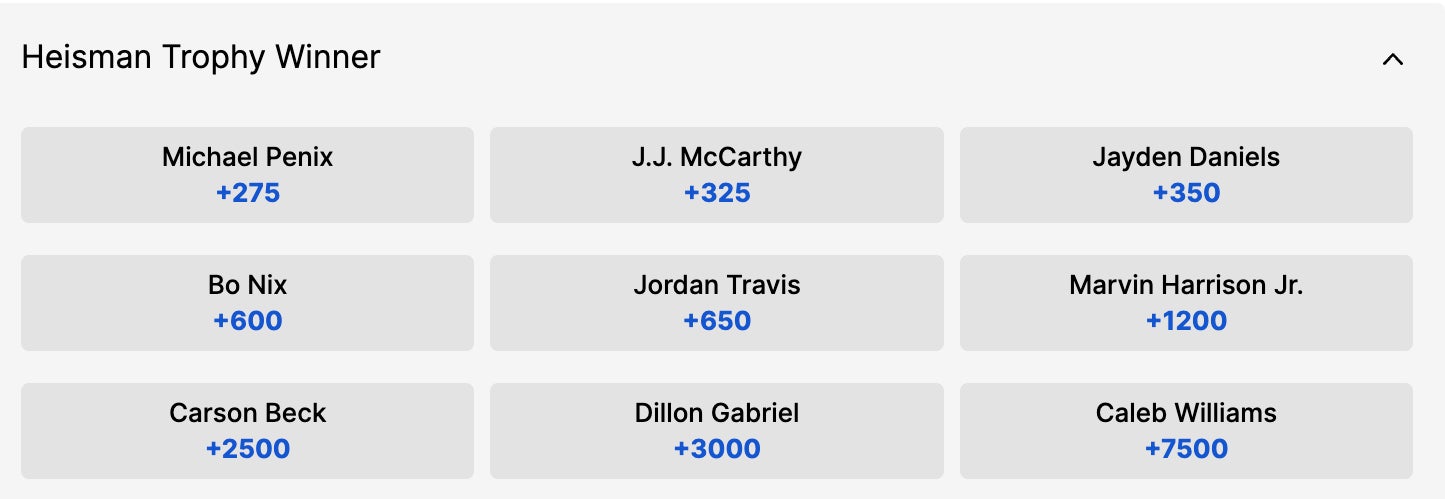This screenshot has width=1445, height=499.
Task: Choose Jayden Daniels at +350
Action: point(1186,175)
